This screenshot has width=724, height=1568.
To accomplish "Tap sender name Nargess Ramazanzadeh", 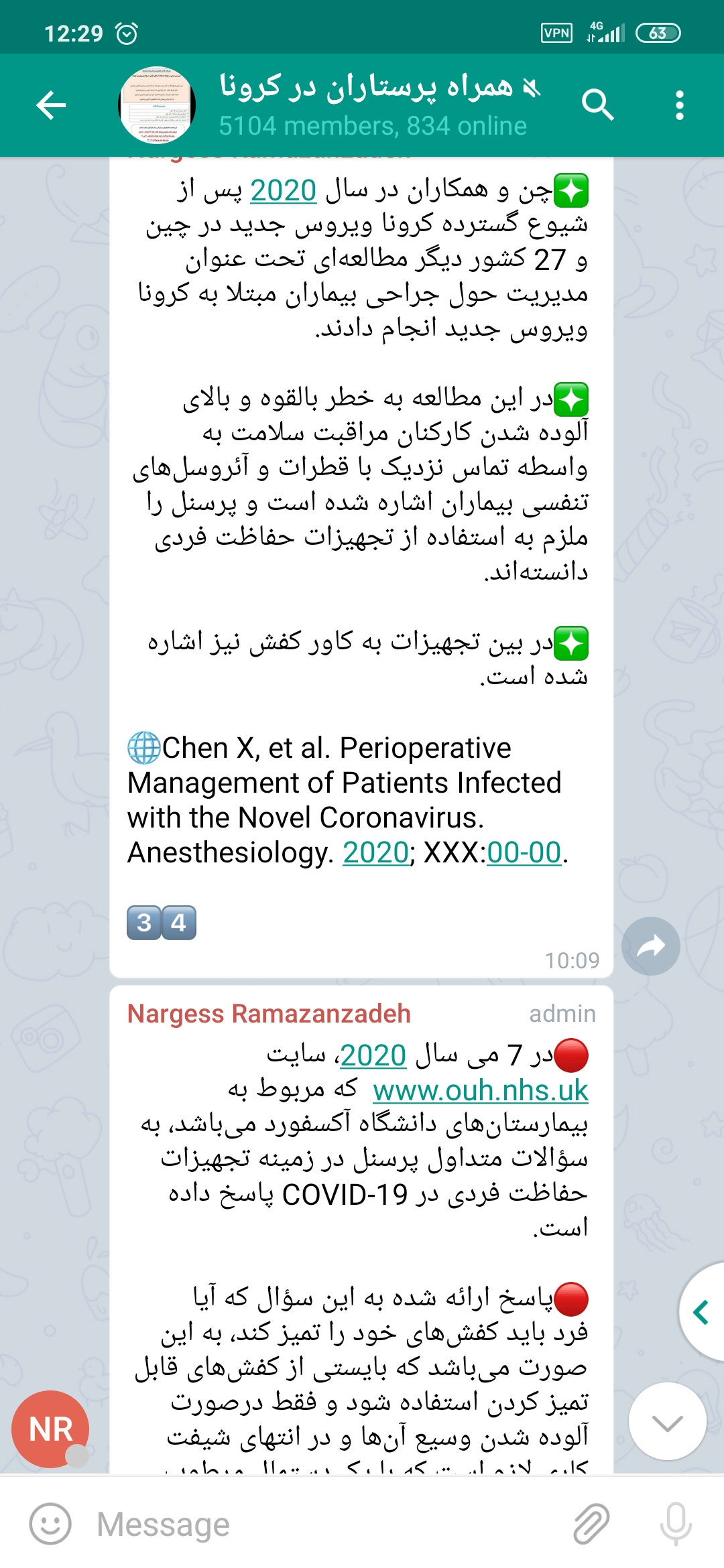I will [x=269, y=1014].
